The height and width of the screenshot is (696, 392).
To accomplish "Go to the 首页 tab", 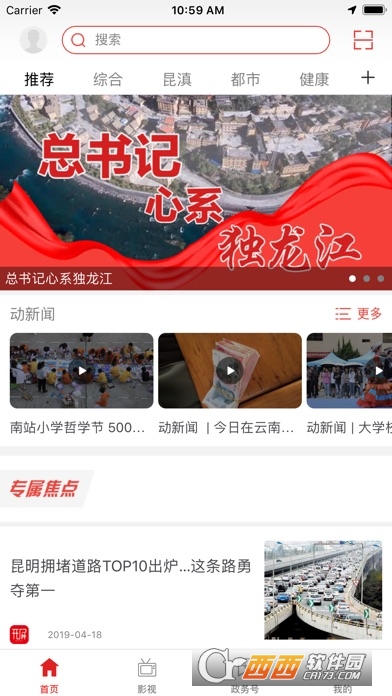I will click(49, 676).
